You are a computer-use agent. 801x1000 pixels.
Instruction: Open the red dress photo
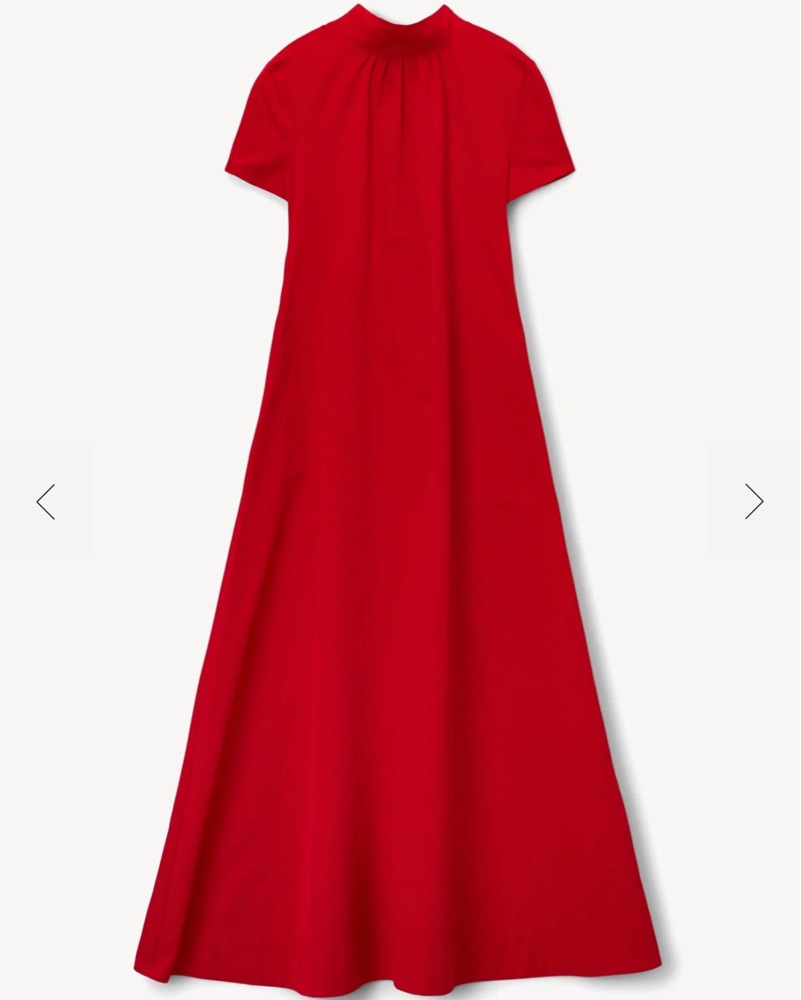pyautogui.click(x=400, y=500)
